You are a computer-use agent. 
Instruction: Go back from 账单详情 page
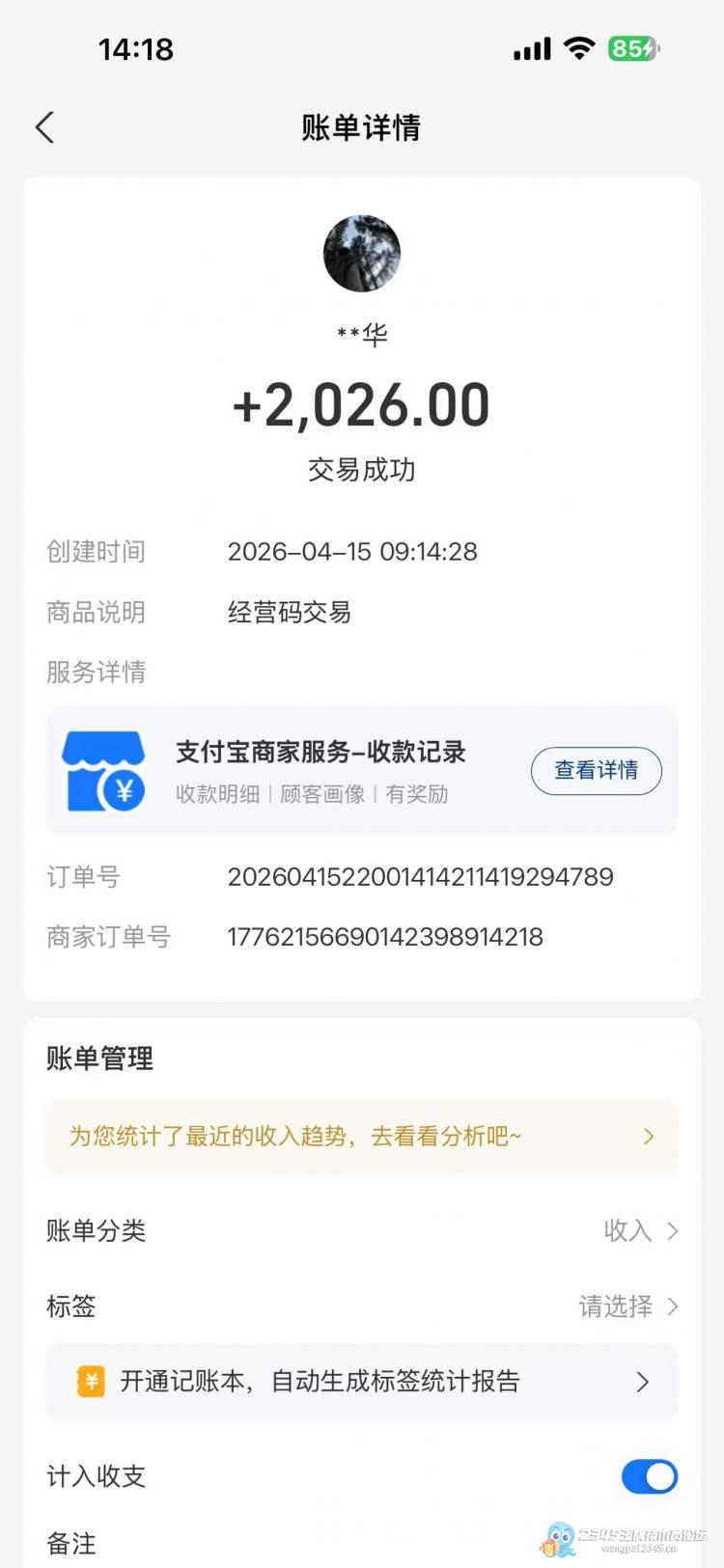tap(44, 127)
